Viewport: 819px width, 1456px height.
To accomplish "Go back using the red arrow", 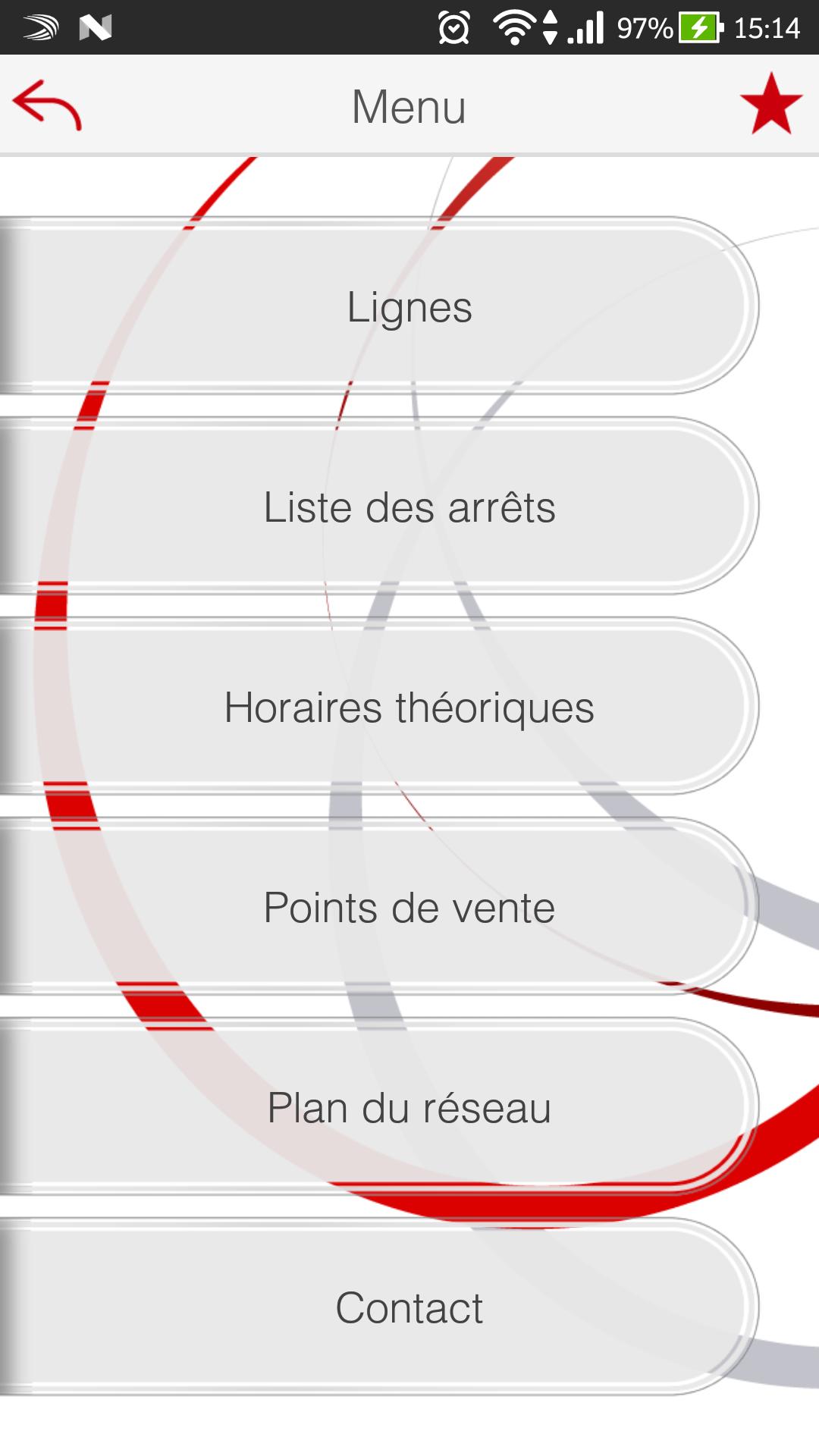I will tap(47, 105).
